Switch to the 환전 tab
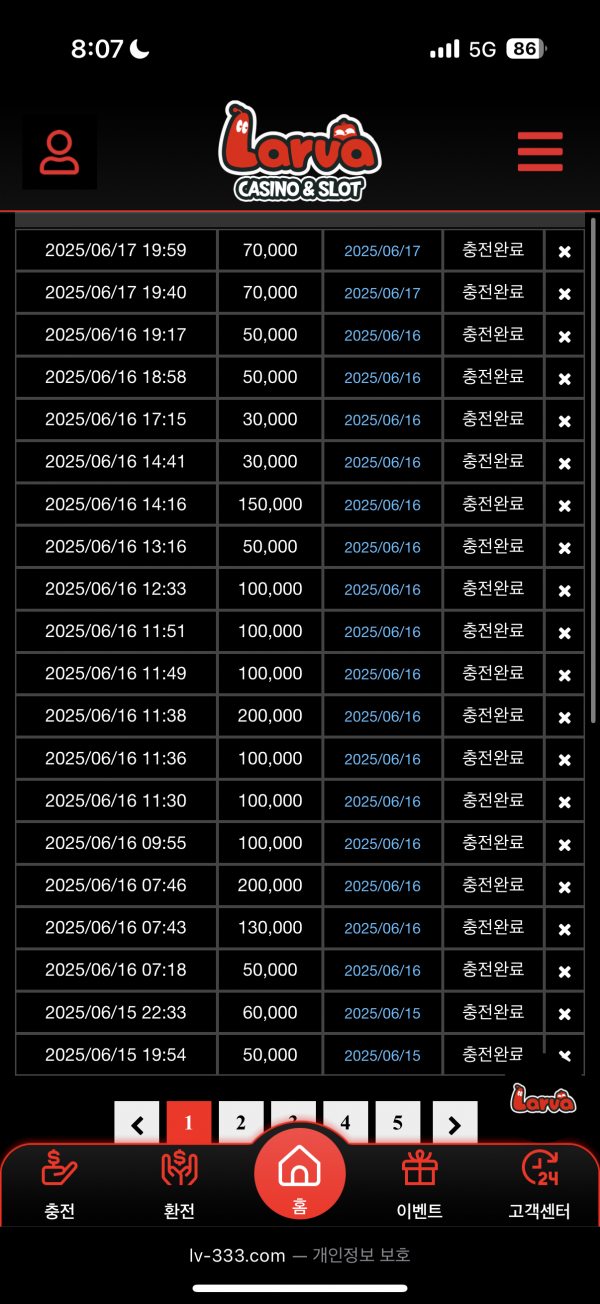 pos(179,1186)
